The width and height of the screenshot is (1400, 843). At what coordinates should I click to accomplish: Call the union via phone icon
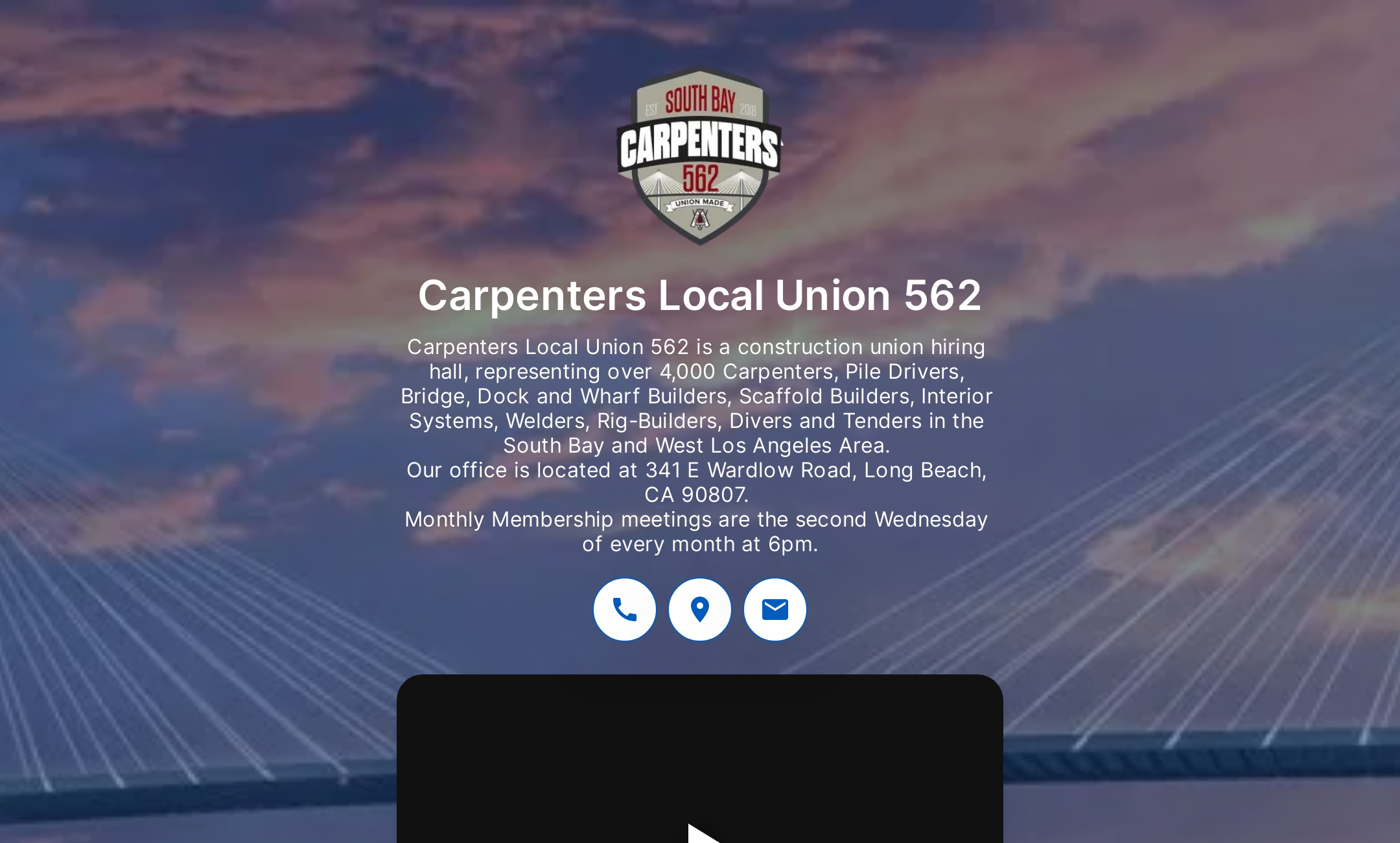(625, 610)
